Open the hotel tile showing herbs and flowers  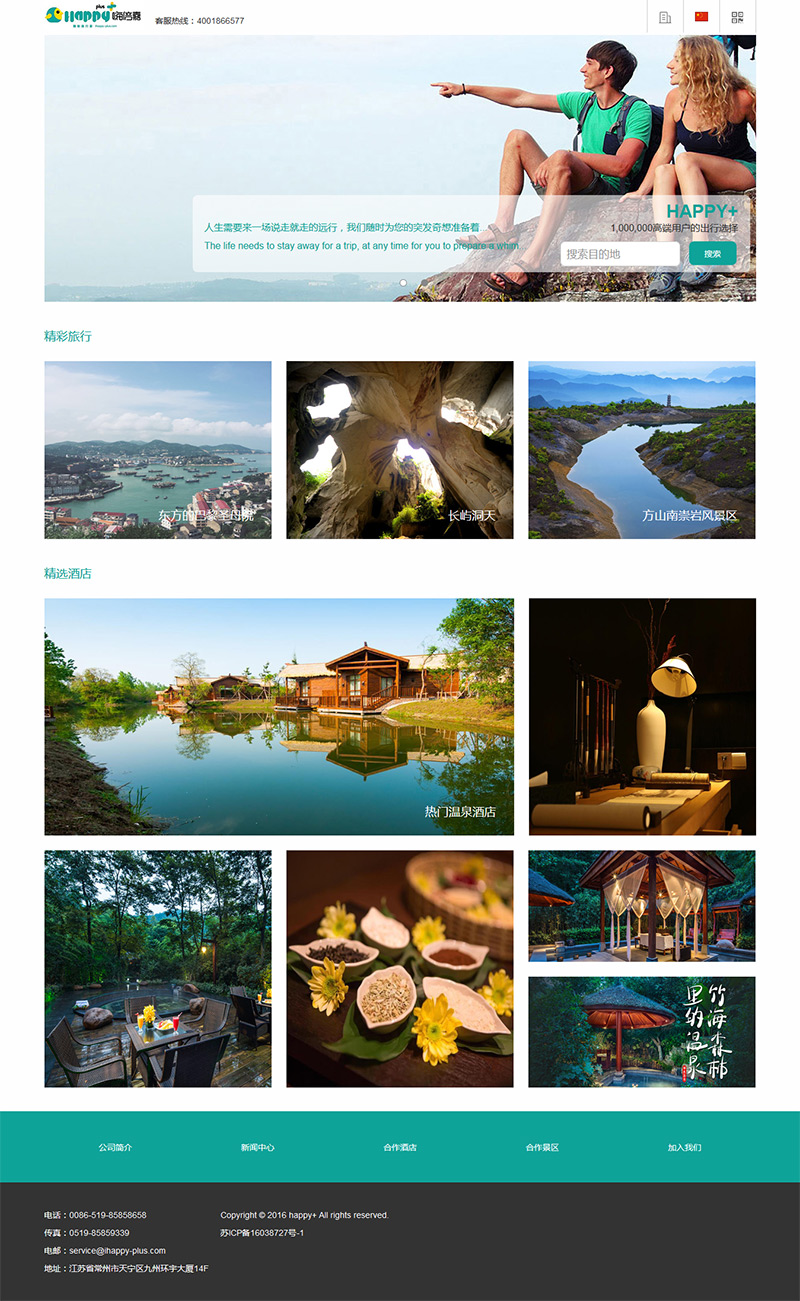click(x=400, y=968)
